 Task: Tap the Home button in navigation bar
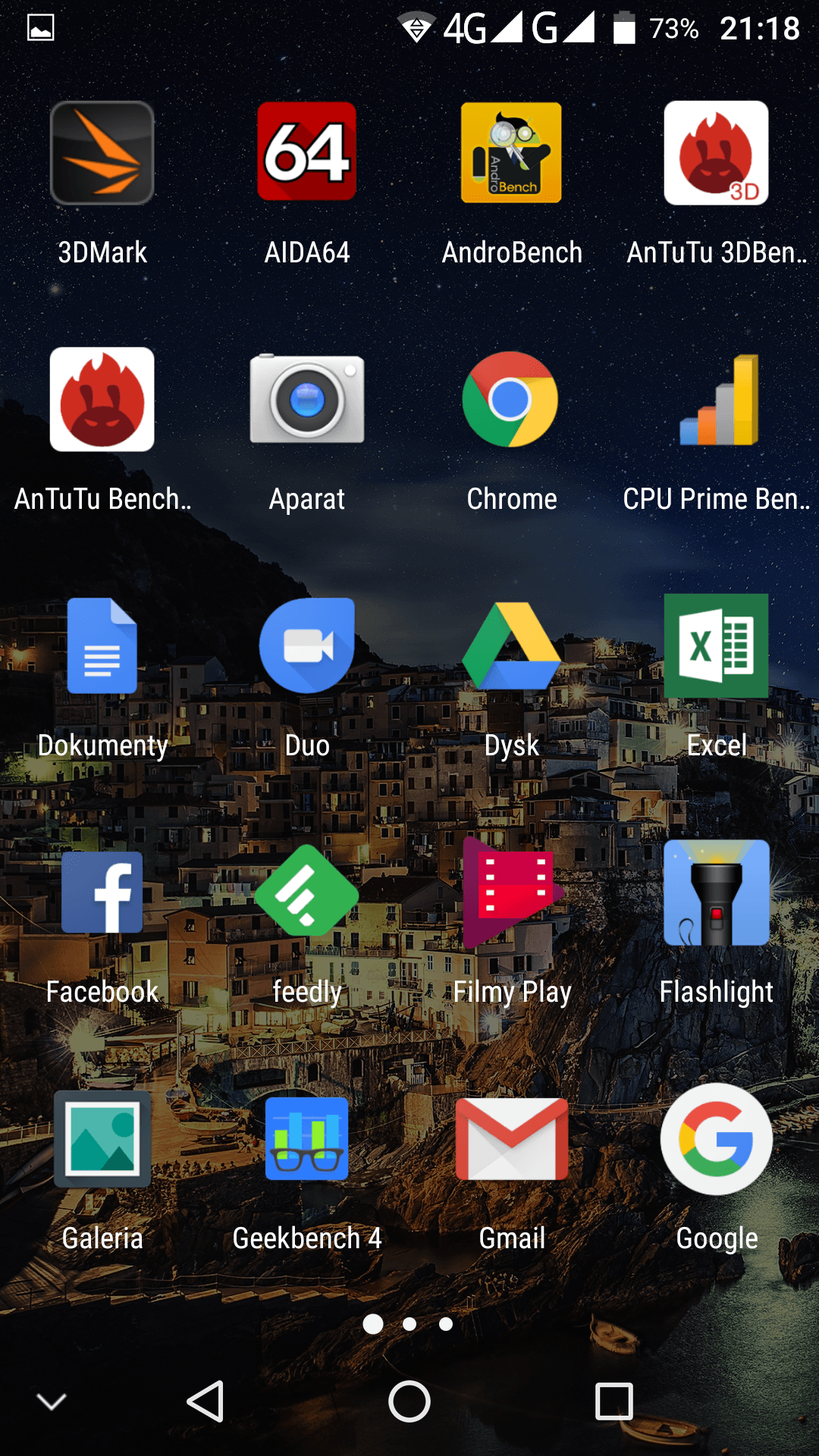pos(409,1401)
